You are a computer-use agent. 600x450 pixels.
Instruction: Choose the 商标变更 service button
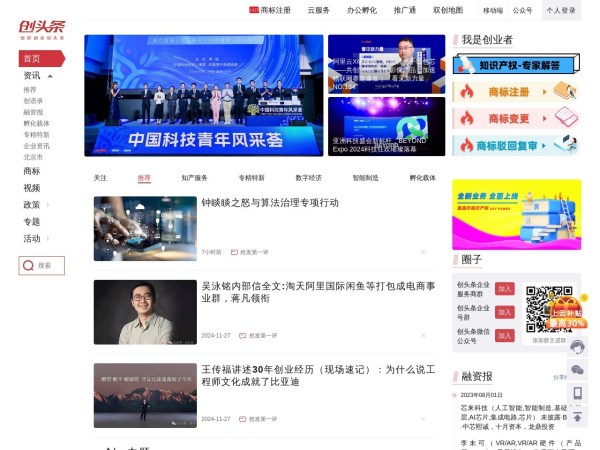coord(516,118)
